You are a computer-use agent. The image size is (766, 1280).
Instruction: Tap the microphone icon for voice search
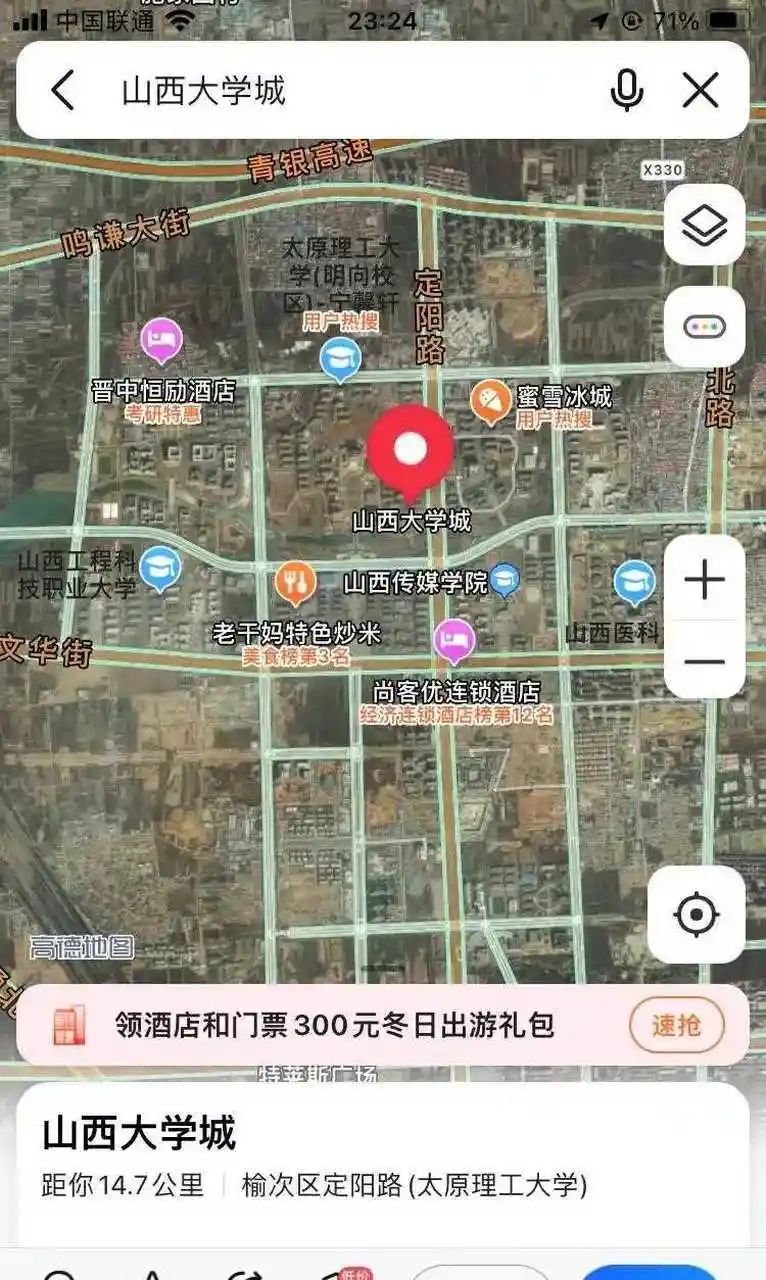(625, 90)
